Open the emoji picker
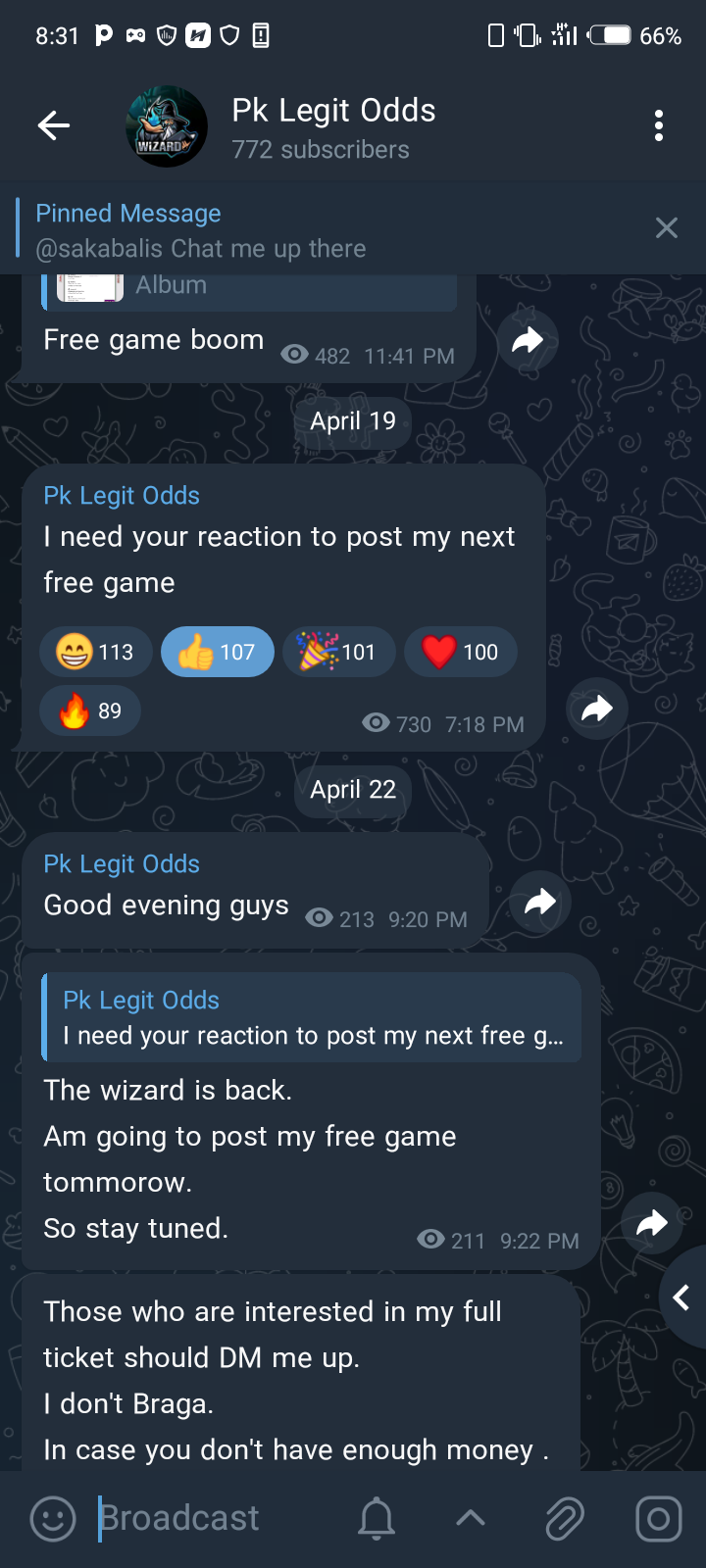Viewport: 706px width, 1568px height. click(x=53, y=1519)
